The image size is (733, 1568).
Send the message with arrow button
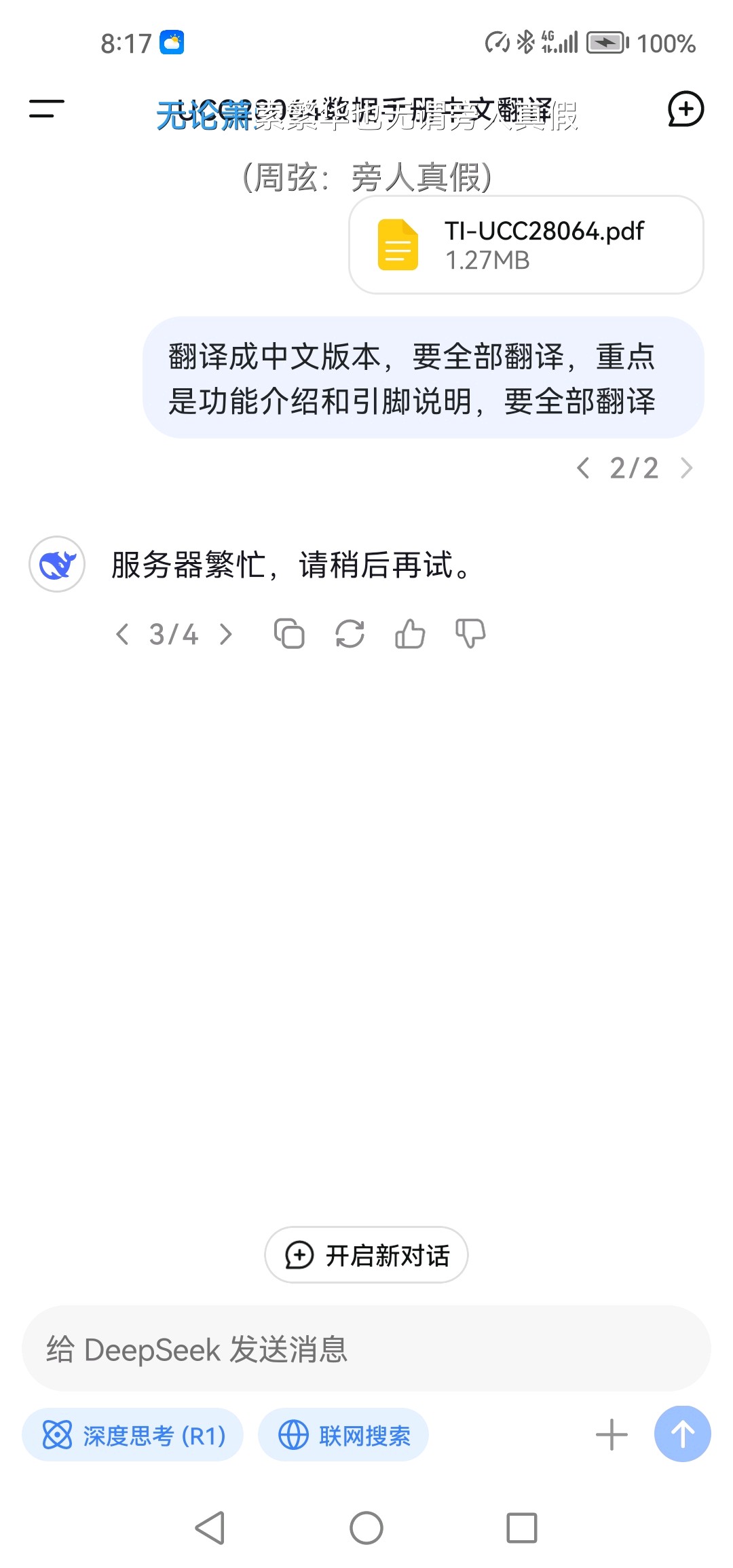[683, 1434]
